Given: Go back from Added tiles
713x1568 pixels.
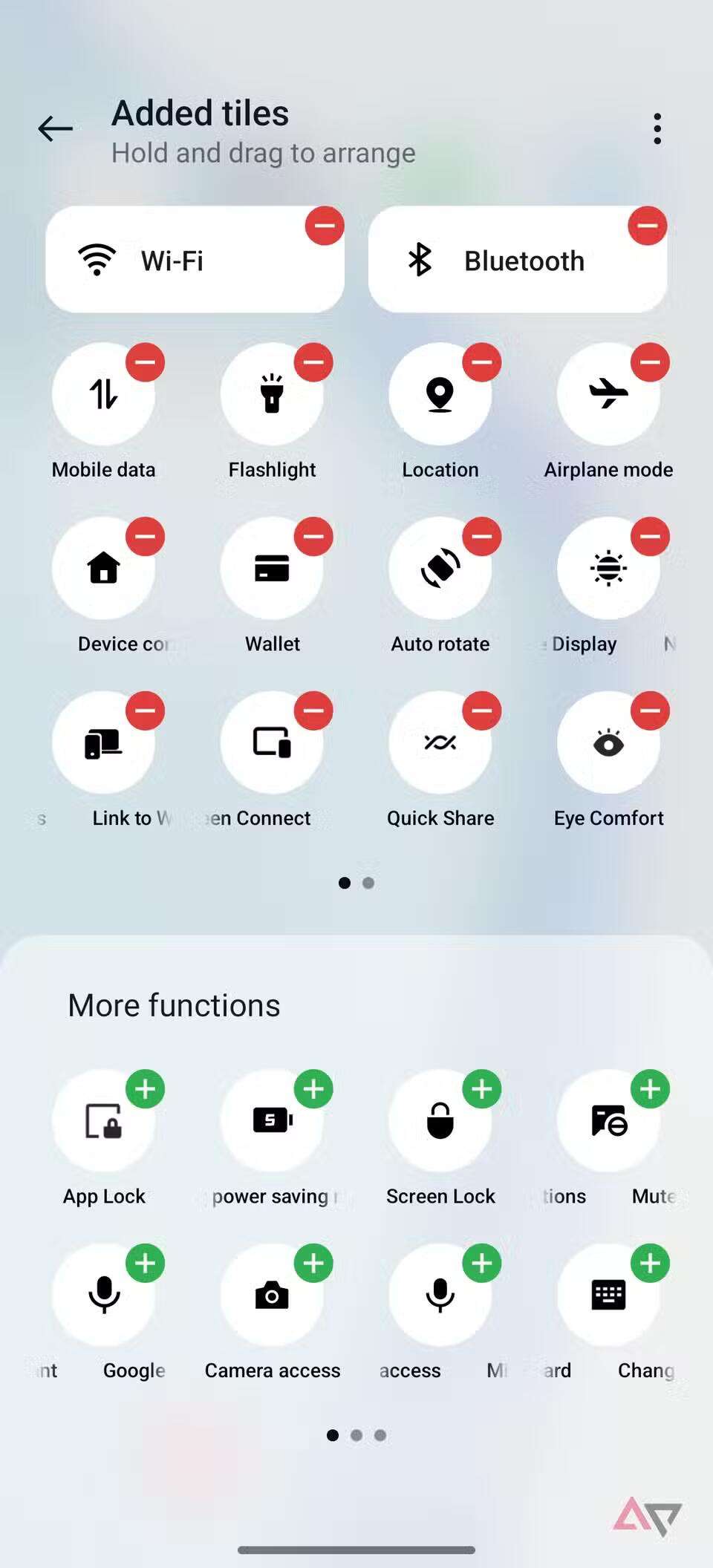Looking at the screenshot, I should 56,129.
